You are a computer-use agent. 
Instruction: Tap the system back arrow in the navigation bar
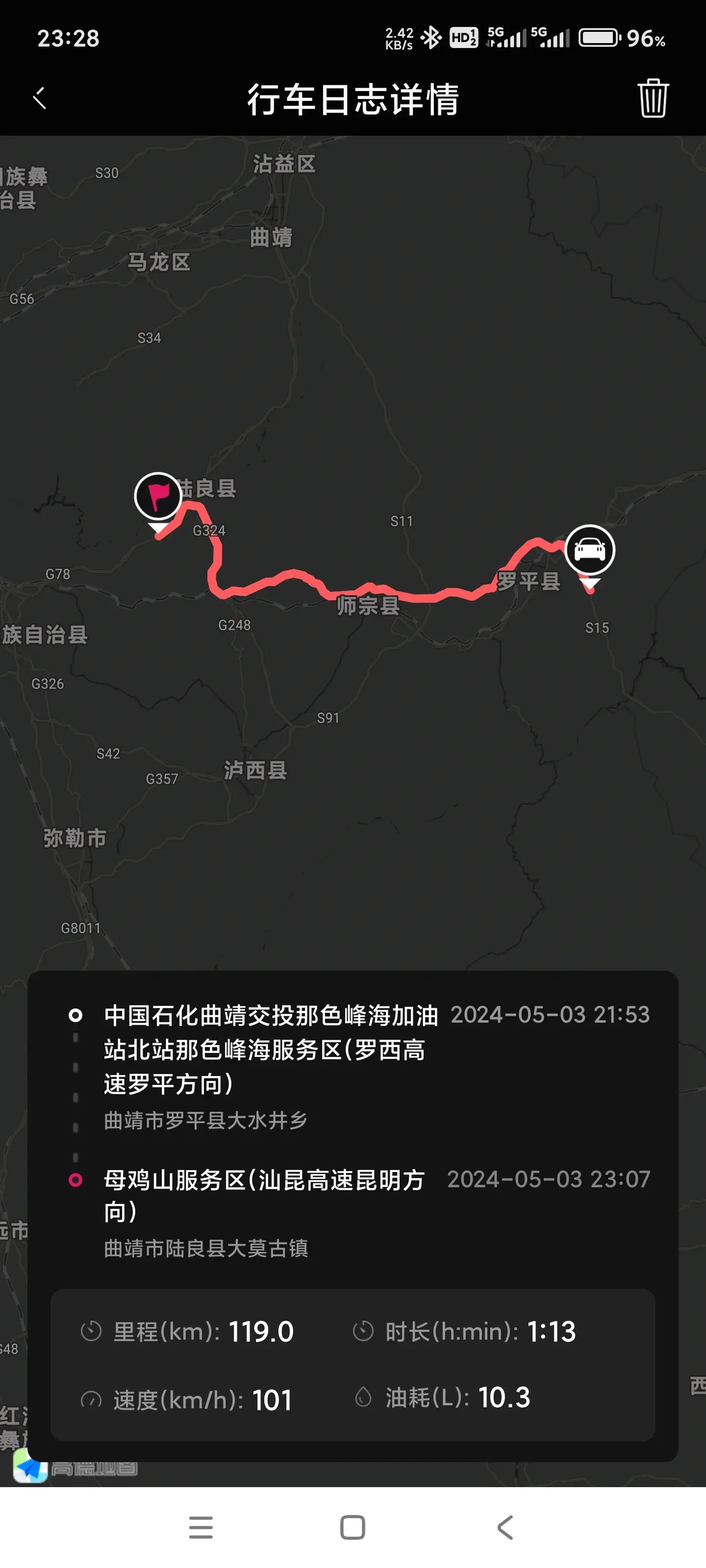tap(505, 1527)
